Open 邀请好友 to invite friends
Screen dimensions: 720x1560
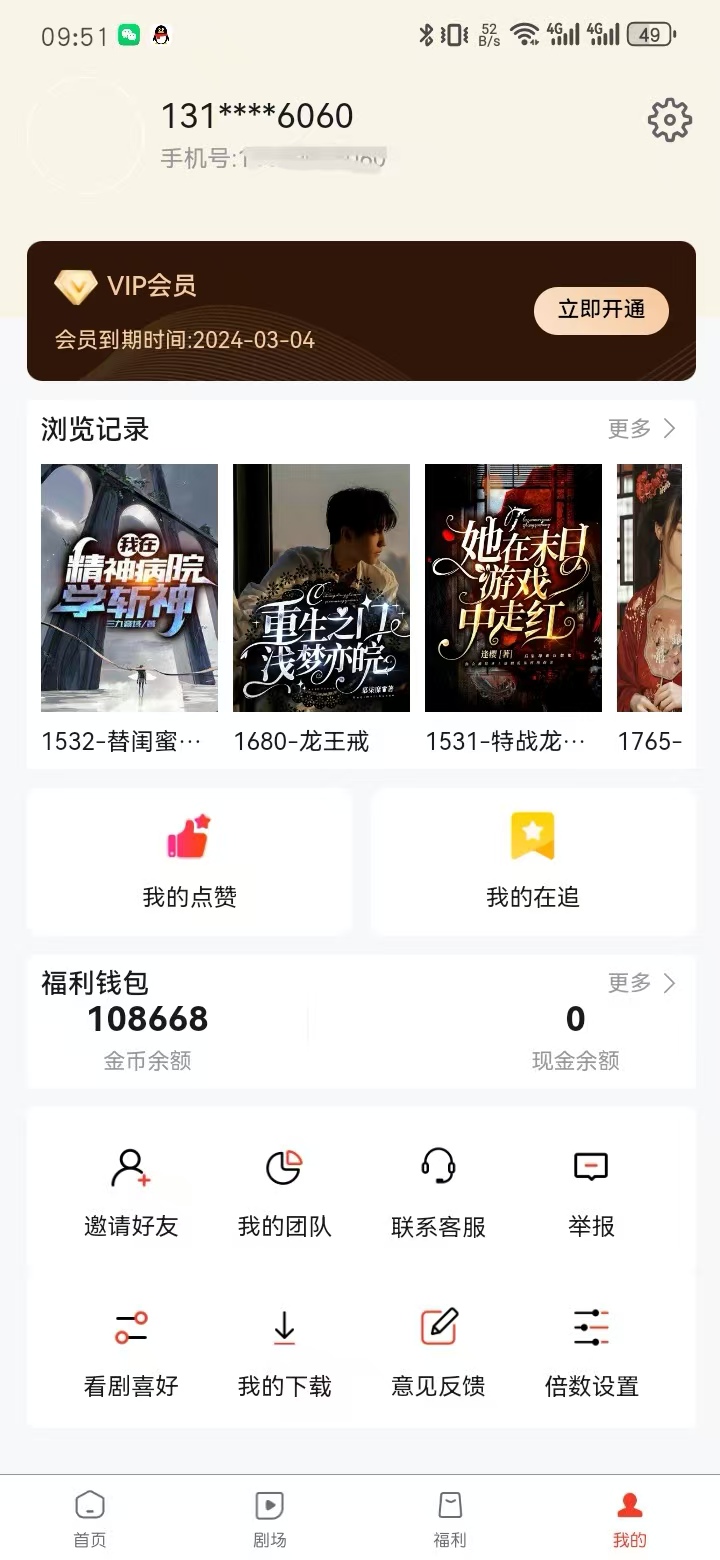(130, 1190)
